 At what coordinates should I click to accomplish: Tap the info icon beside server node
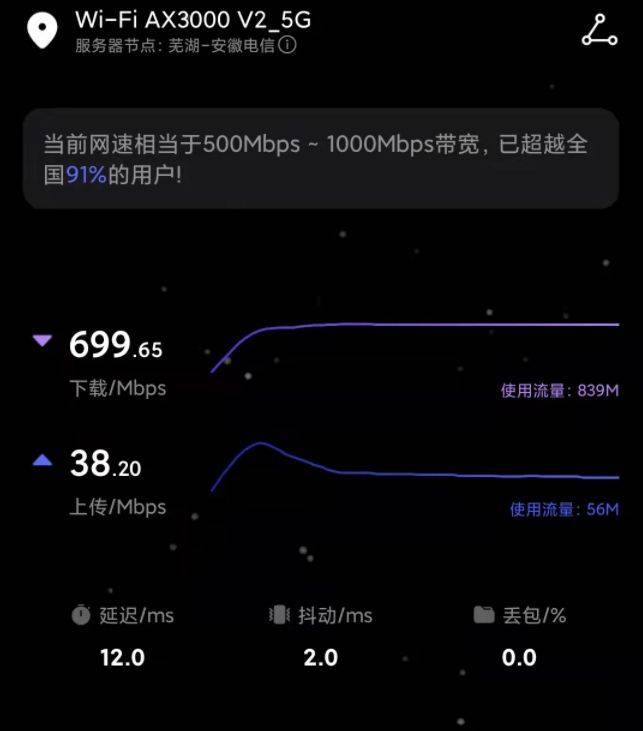(287, 45)
